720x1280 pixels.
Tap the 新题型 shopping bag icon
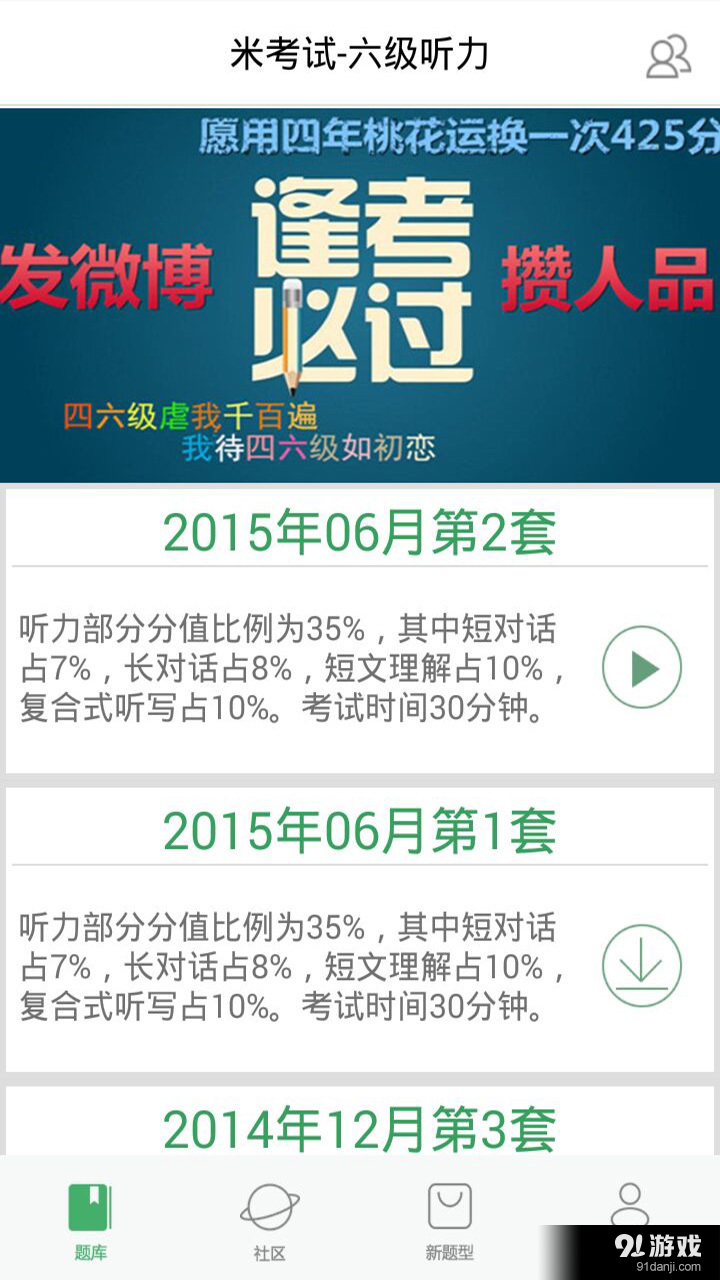[450, 1205]
